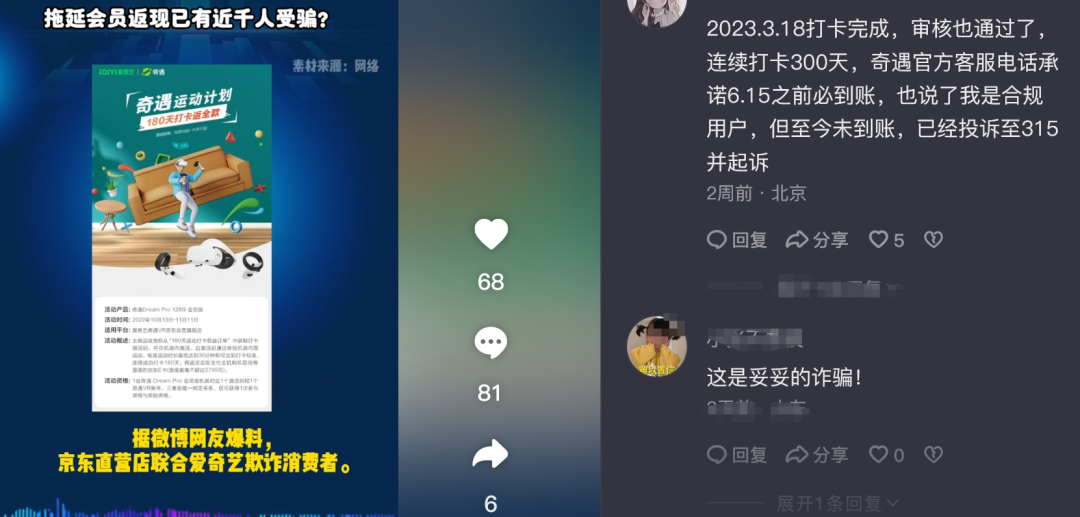The image size is (1080, 517).
Task: Open the video's 81 comments
Action: (490, 343)
